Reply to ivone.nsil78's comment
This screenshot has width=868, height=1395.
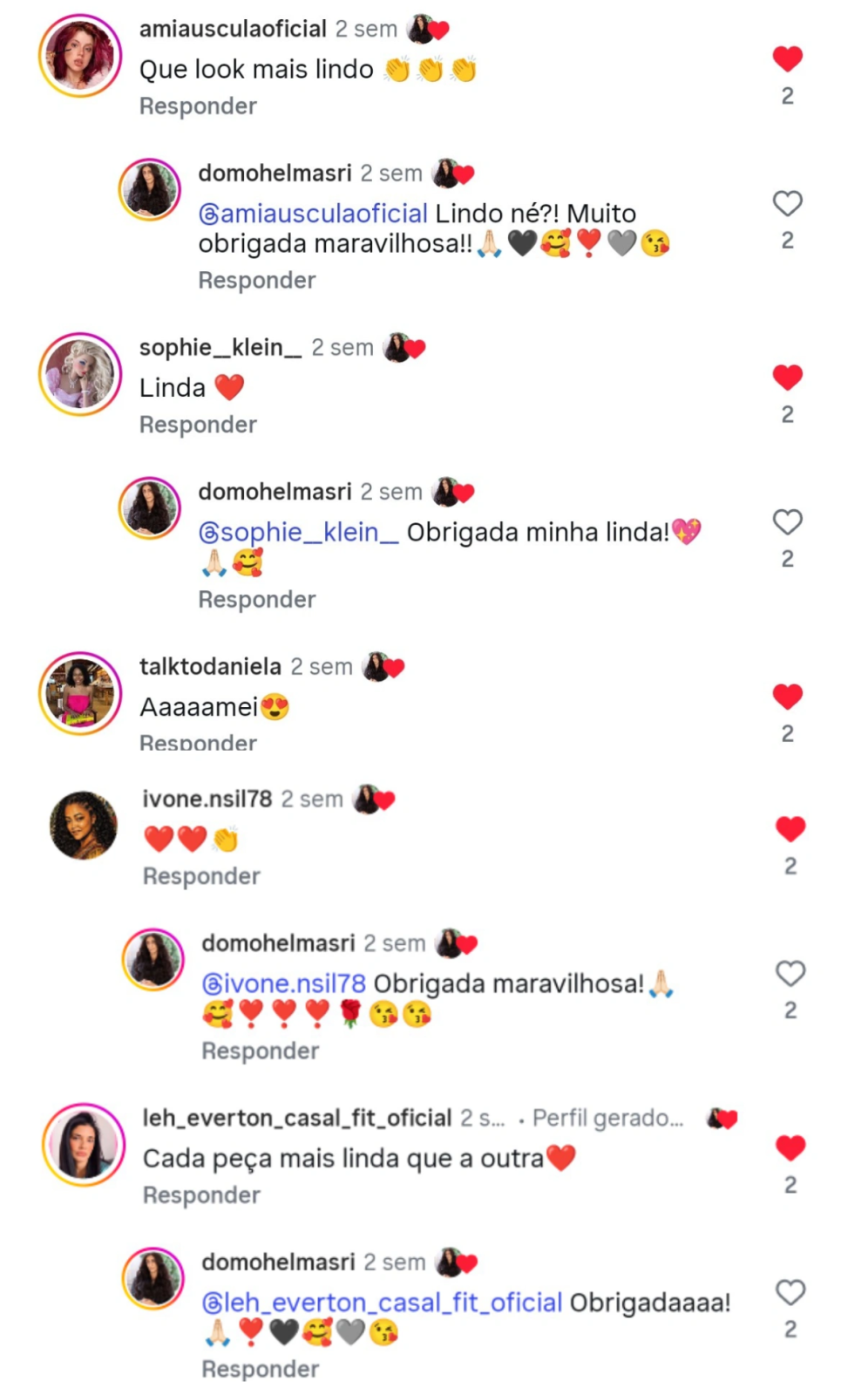click(201, 876)
